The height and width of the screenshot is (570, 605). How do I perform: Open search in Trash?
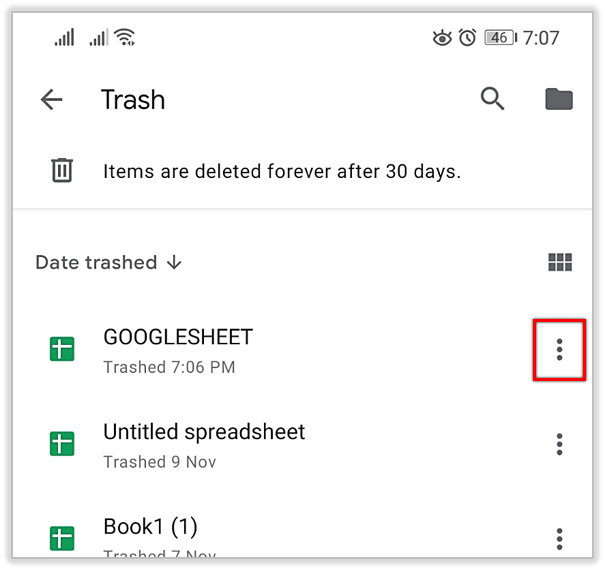pyautogui.click(x=492, y=99)
